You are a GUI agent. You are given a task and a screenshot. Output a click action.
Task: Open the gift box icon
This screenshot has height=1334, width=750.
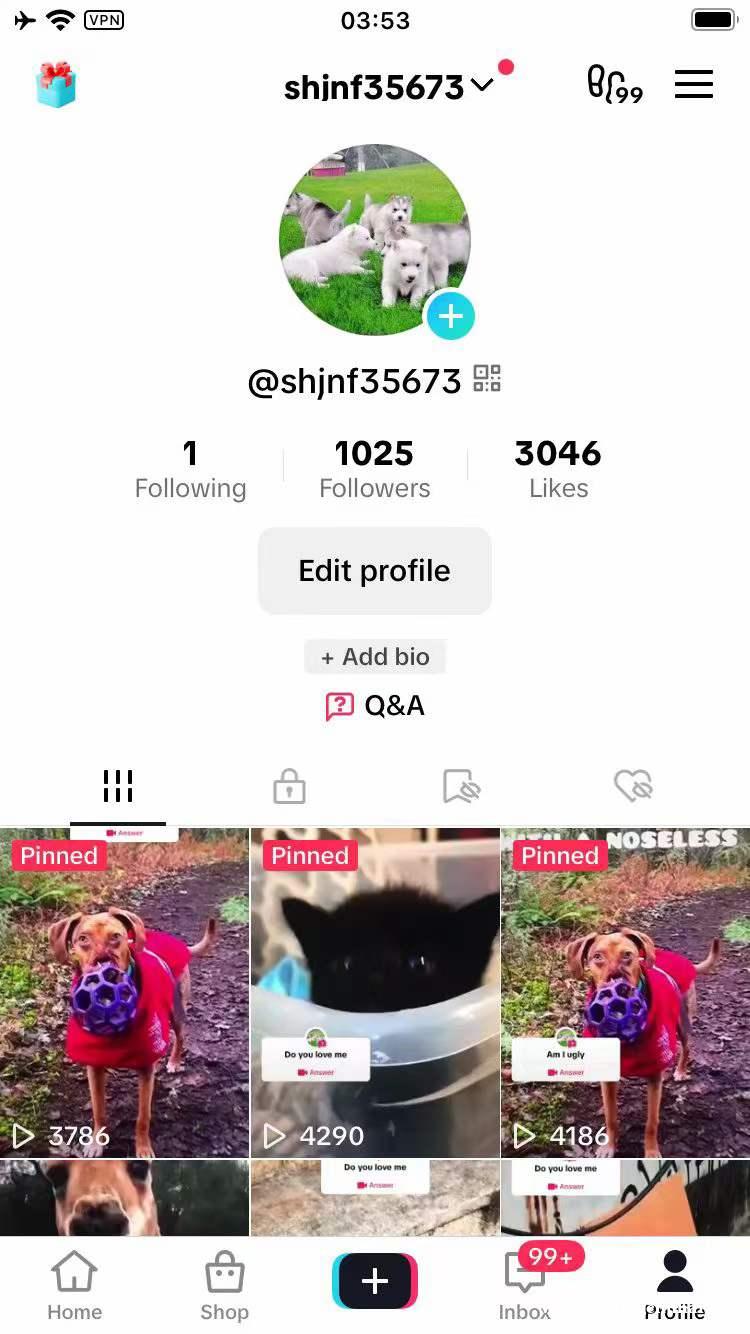(x=56, y=86)
